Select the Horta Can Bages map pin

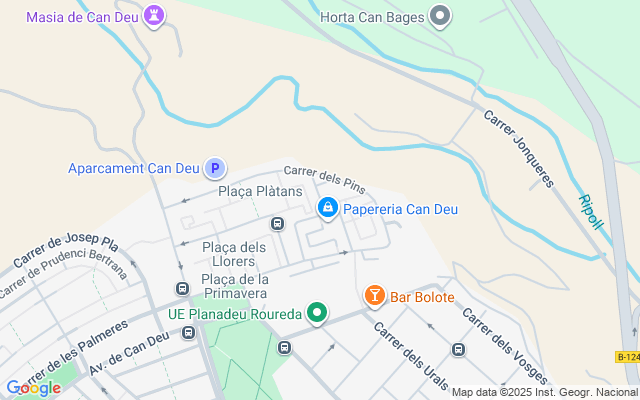[x=440, y=16]
